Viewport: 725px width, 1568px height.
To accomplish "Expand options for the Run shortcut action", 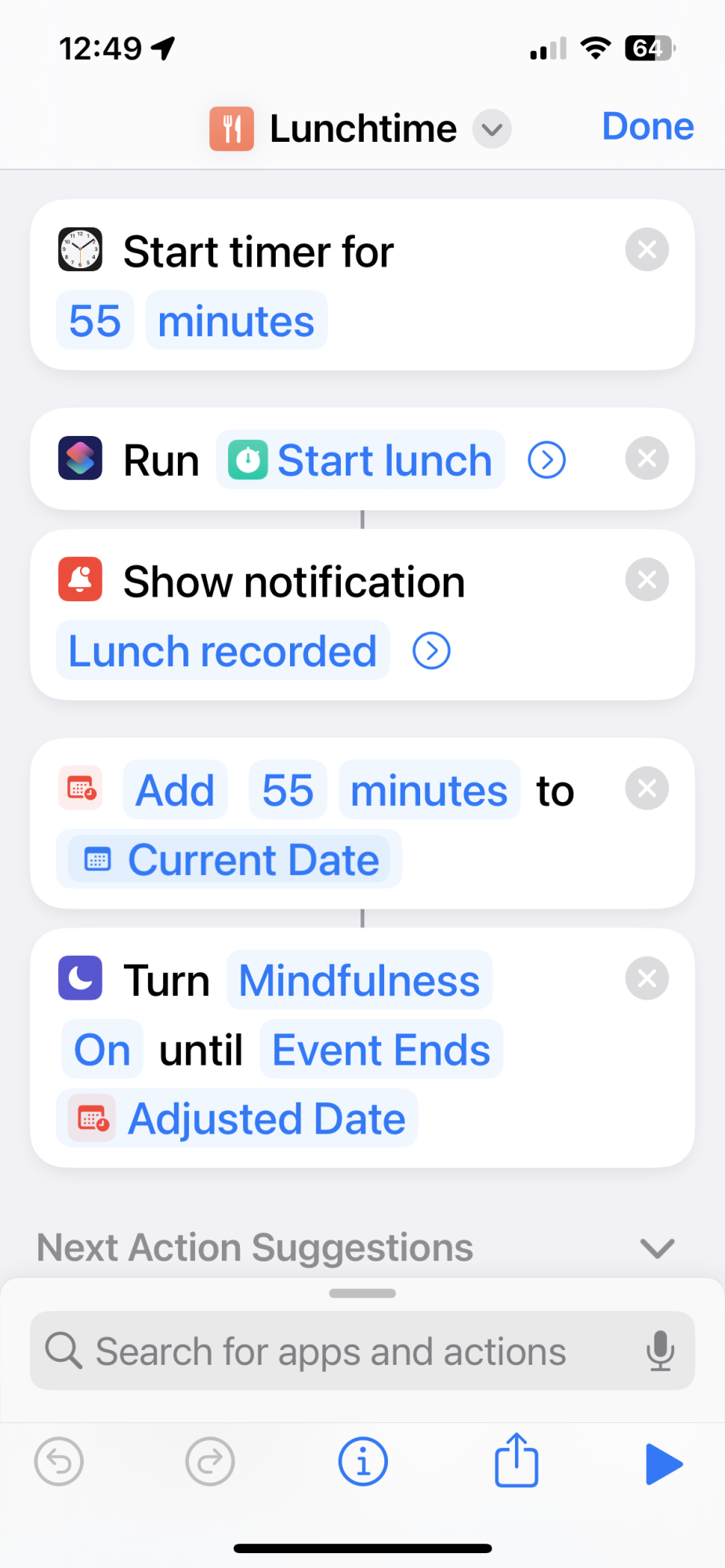I will click(x=546, y=460).
